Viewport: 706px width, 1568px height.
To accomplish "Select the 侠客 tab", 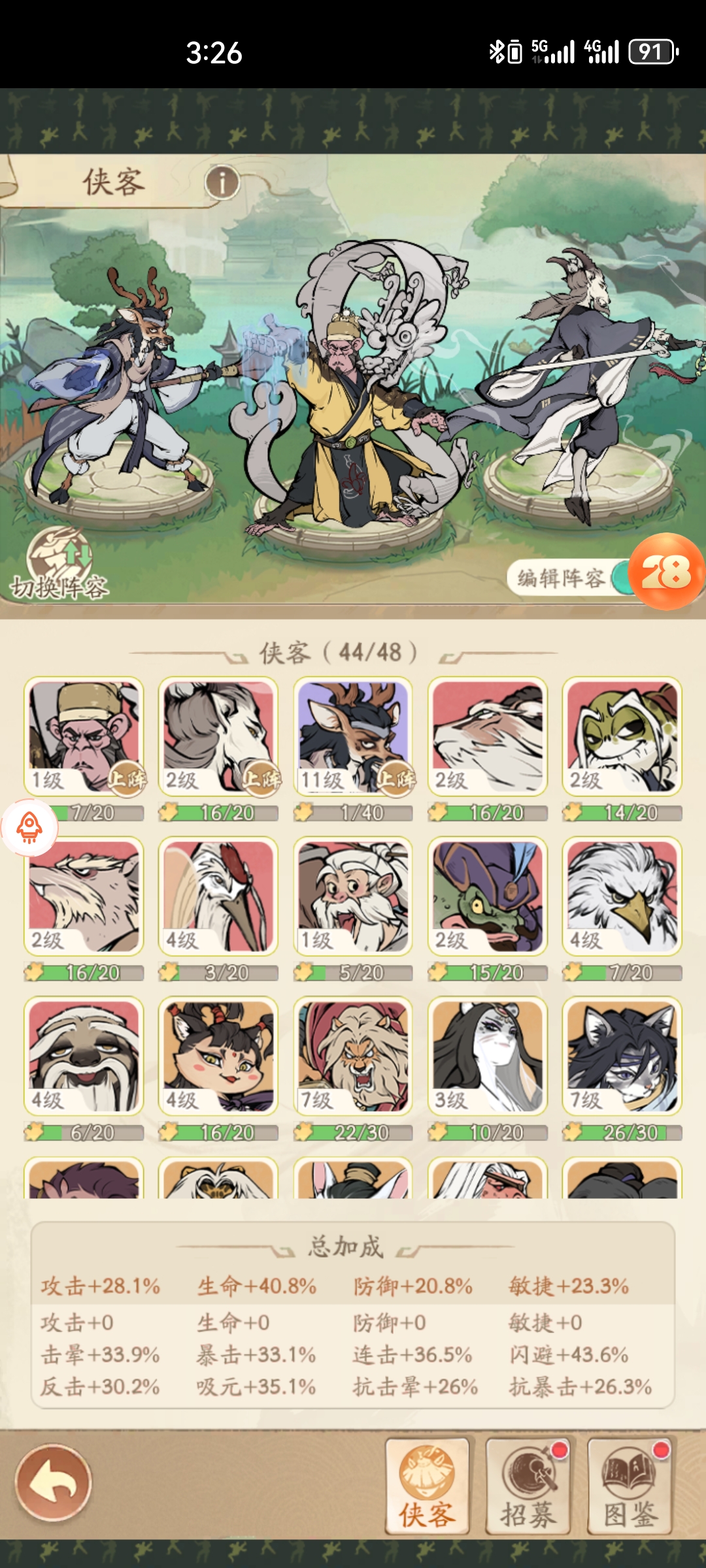I will [x=427, y=1485].
